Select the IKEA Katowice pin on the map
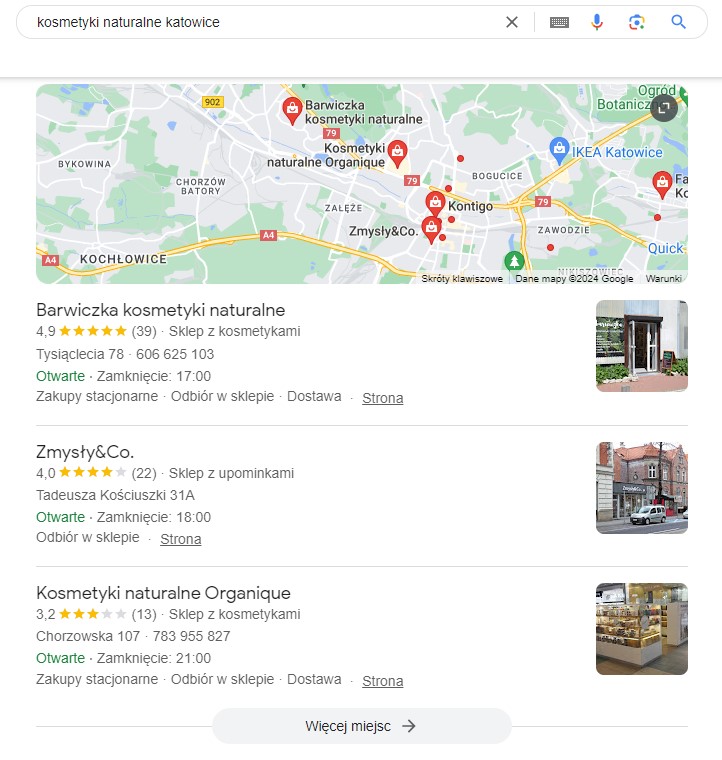The width and height of the screenshot is (722, 760). (560, 150)
